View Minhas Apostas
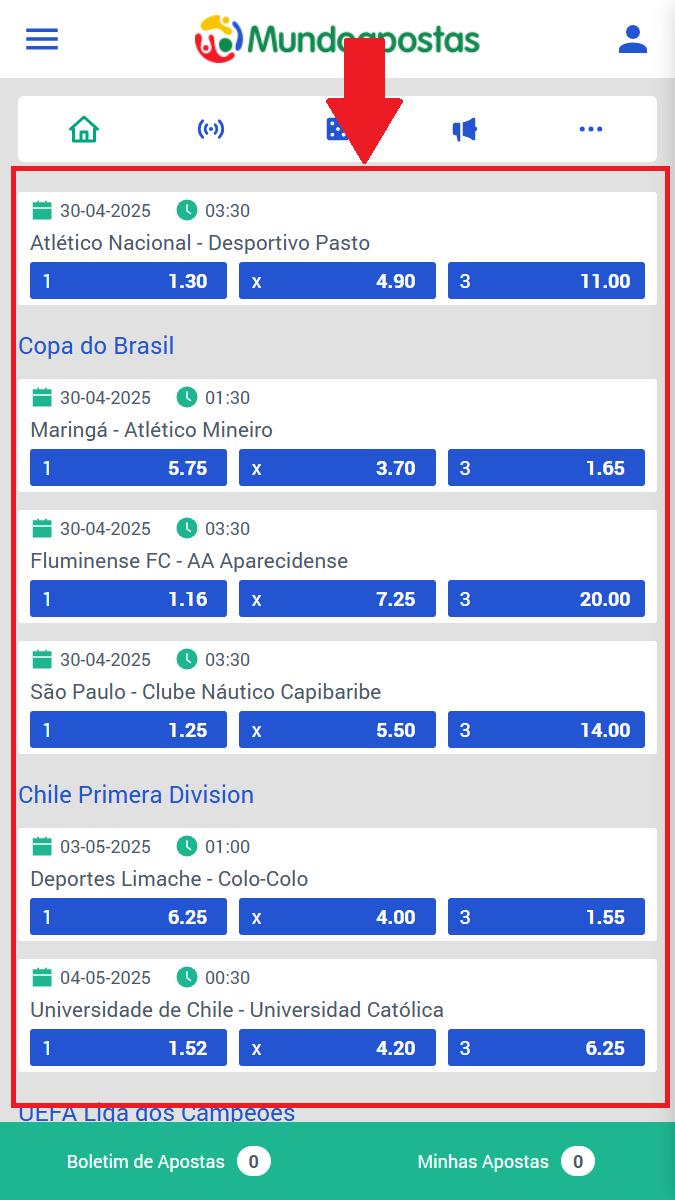 (x=505, y=1161)
